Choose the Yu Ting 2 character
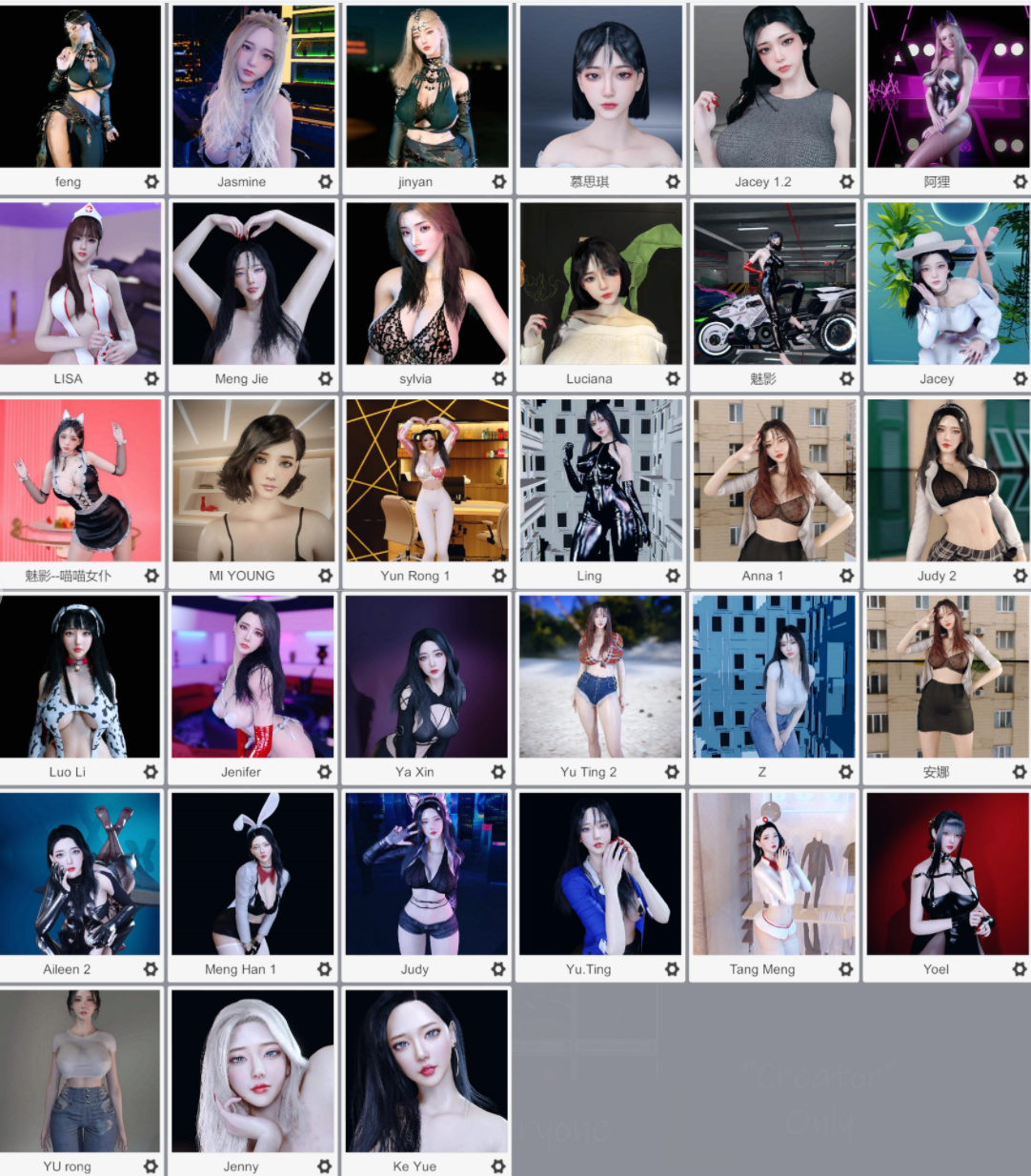 [600, 677]
